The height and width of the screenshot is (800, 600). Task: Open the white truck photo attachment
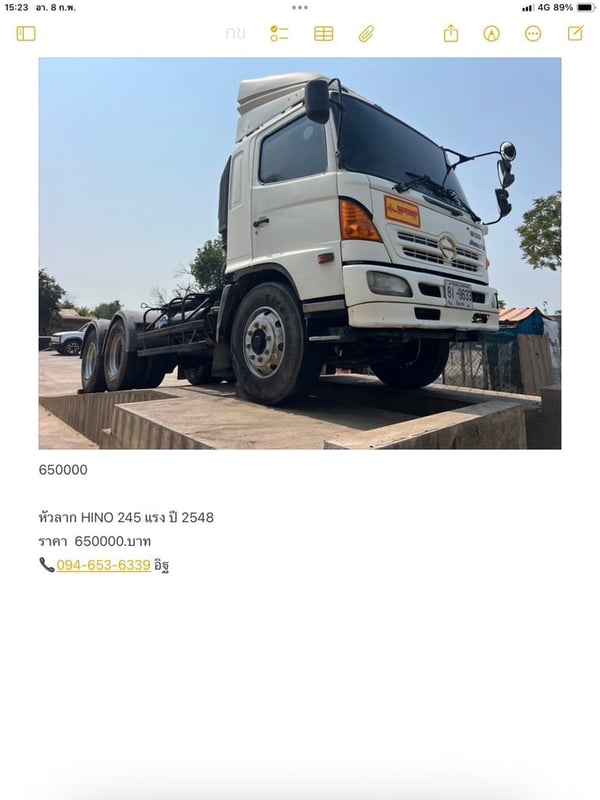pyautogui.click(x=300, y=253)
